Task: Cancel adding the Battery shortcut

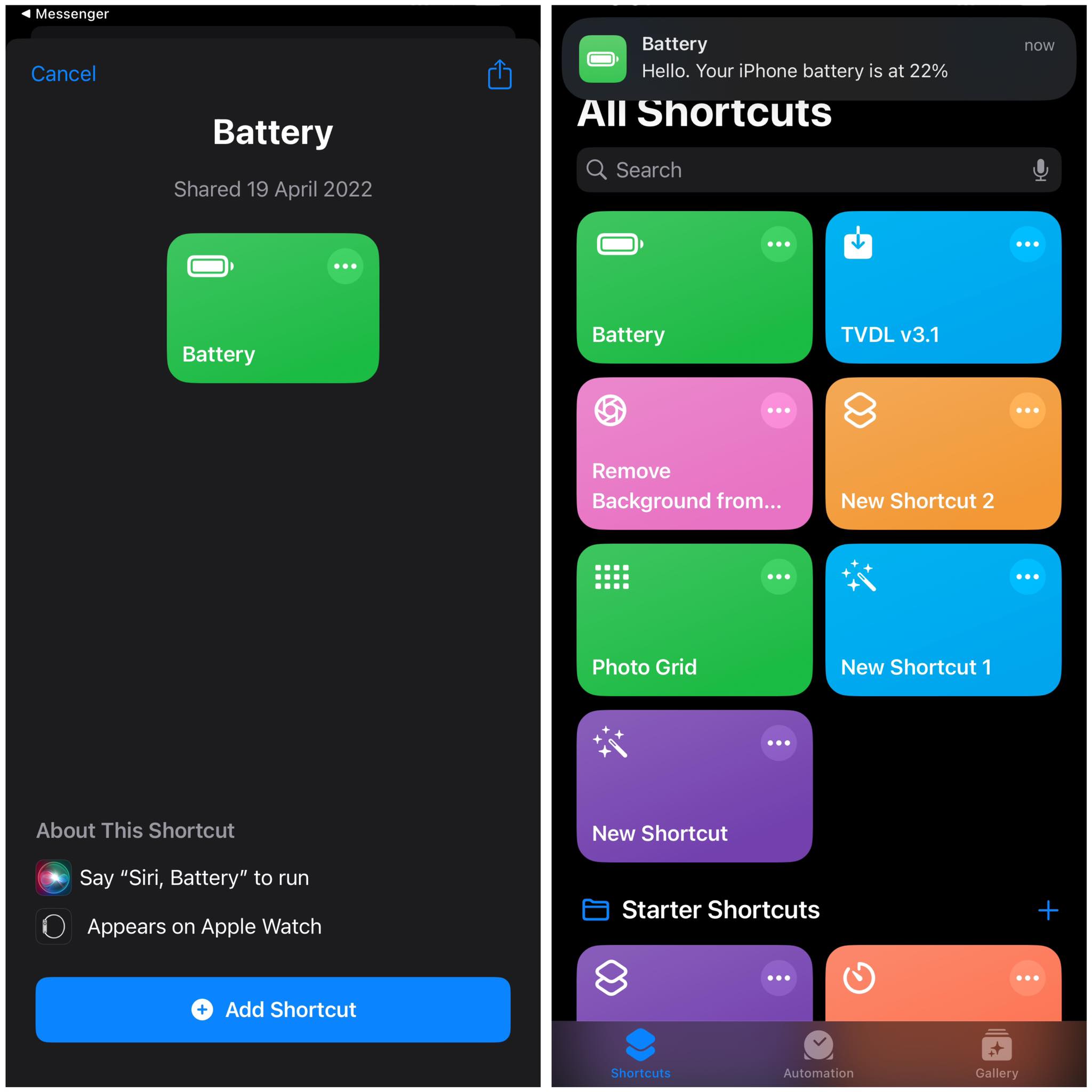Action: 63,74
